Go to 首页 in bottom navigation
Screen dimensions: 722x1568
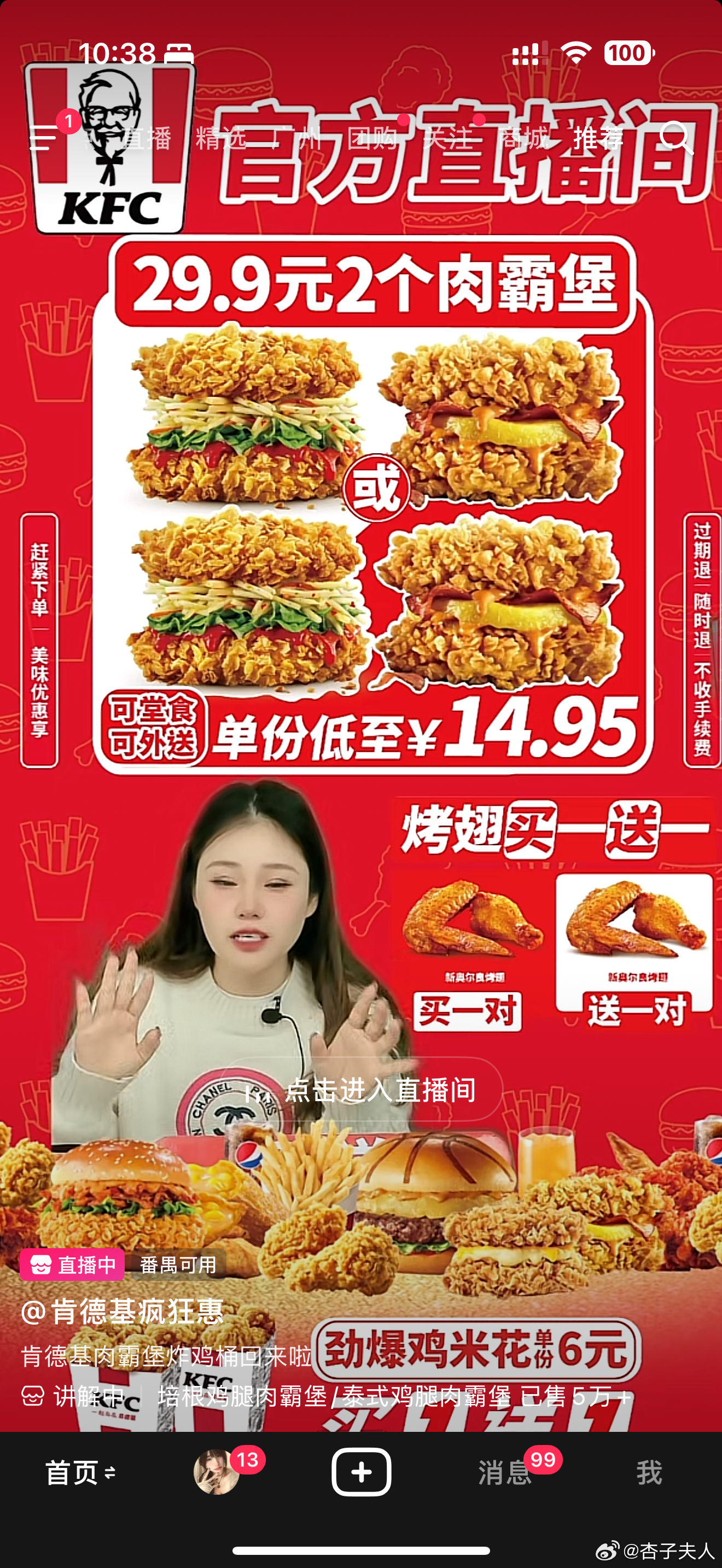pos(80,1472)
